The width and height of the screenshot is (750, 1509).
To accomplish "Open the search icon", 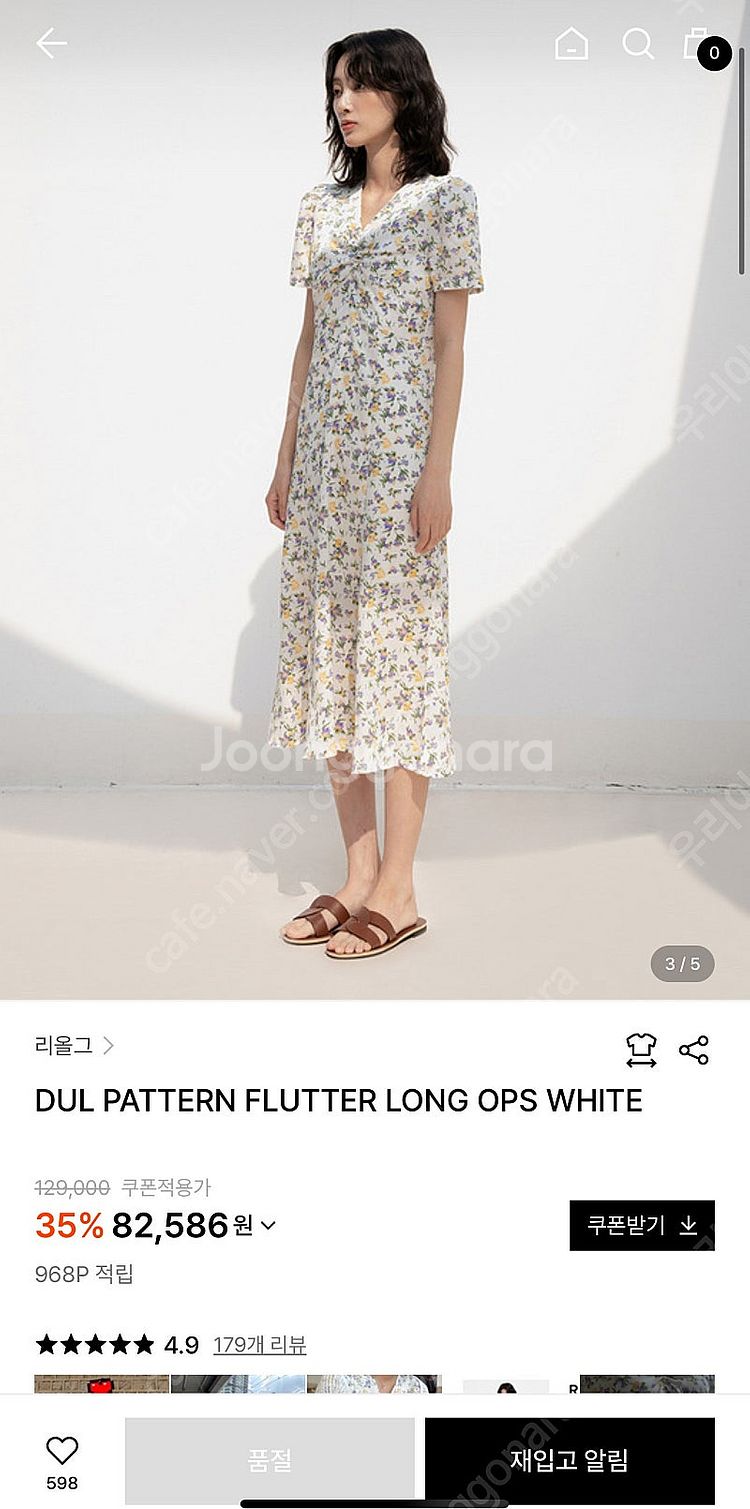I will point(637,44).
